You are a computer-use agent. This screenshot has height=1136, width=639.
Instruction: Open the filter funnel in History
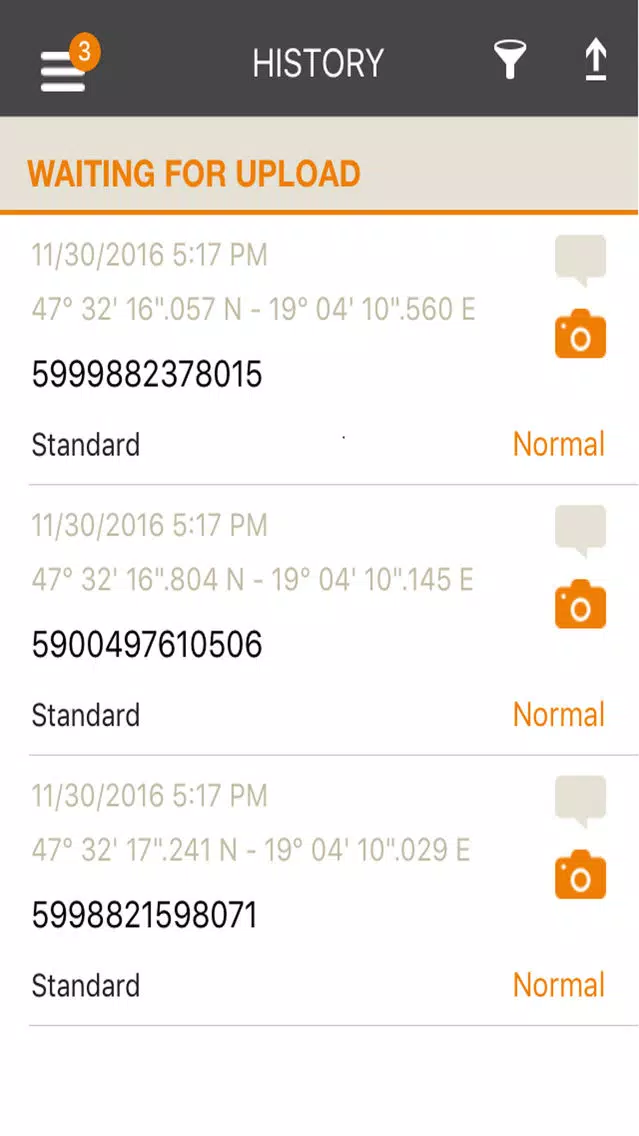click(x=510, y=59)
